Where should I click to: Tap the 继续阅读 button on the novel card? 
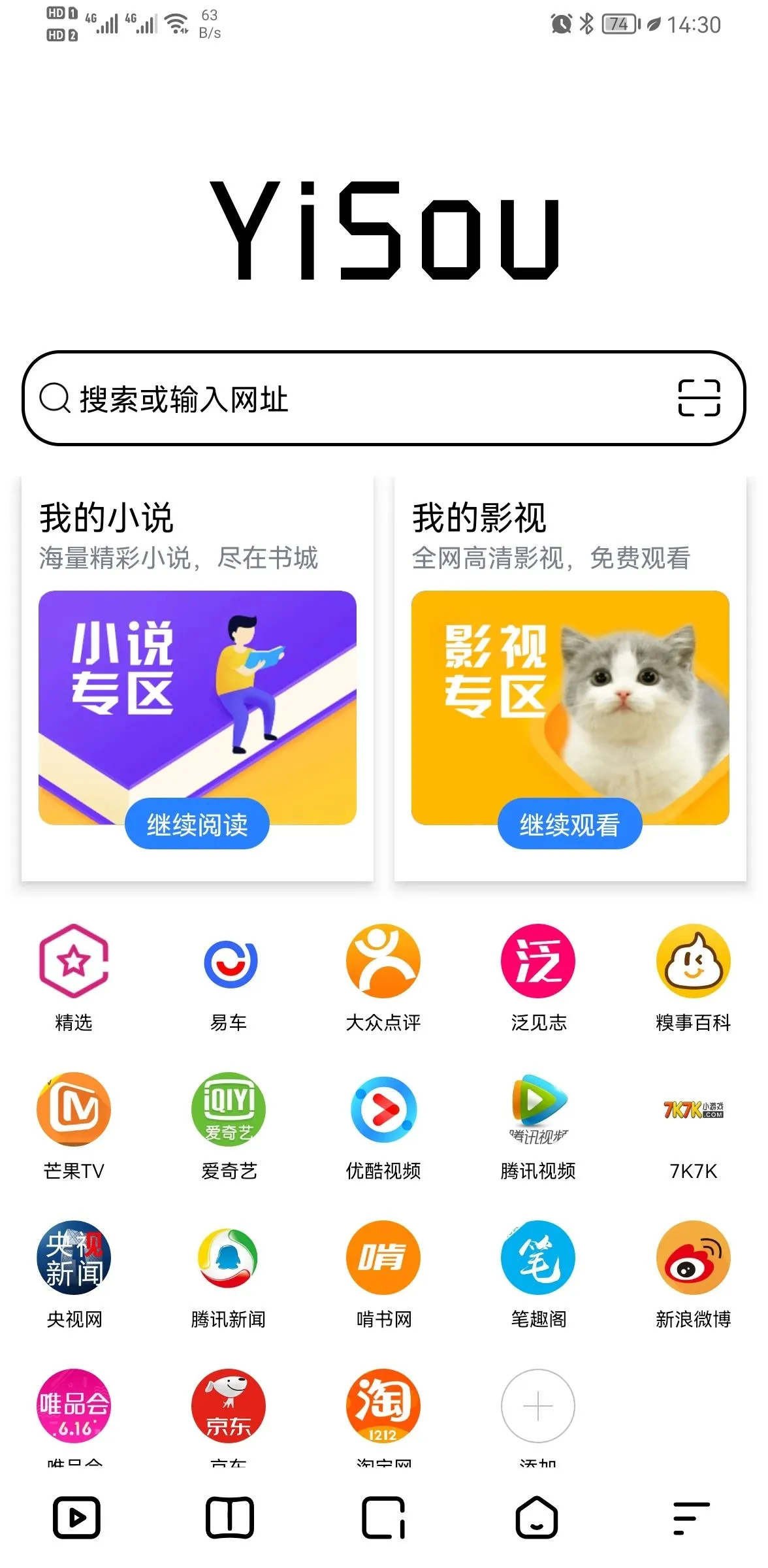pos(197,824)
